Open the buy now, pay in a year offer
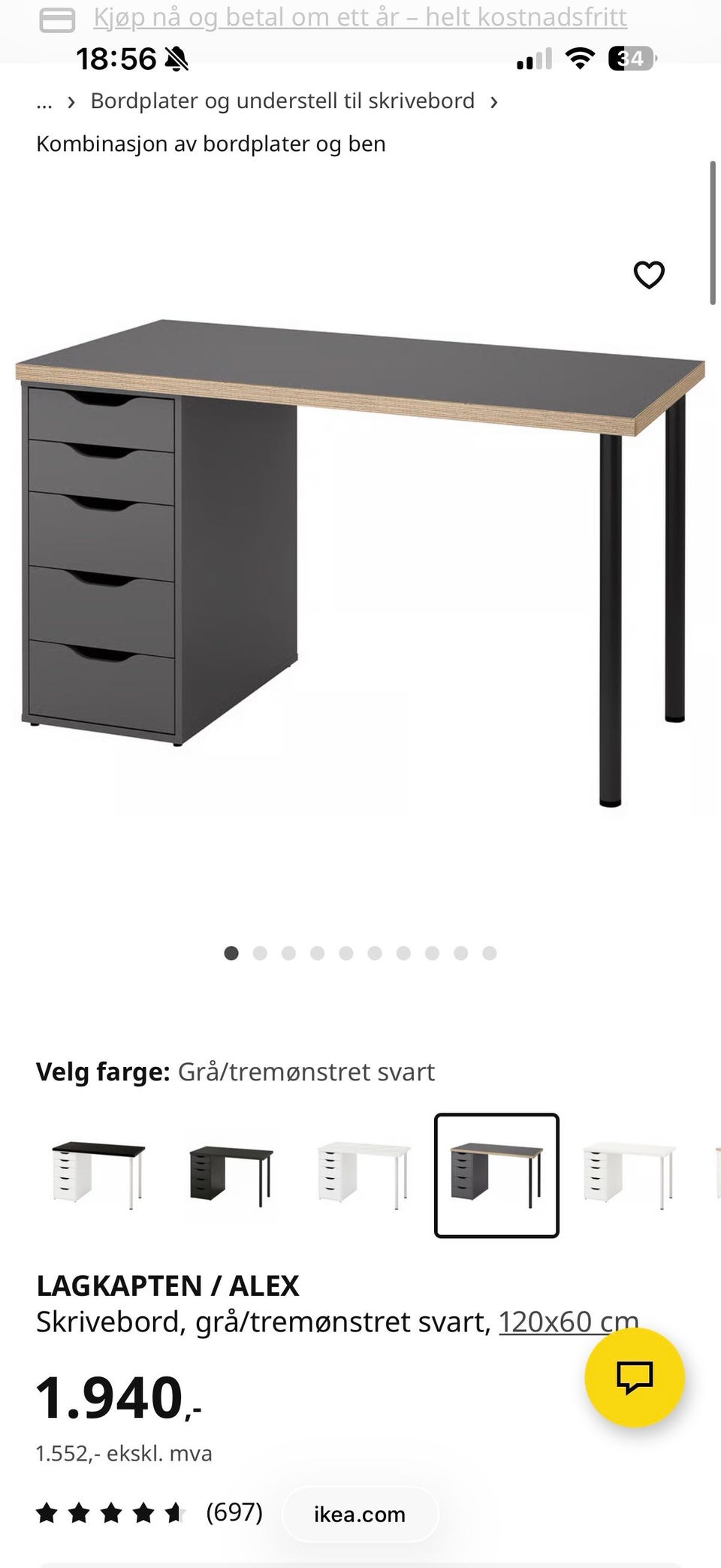Image resolution: width=721 pixels, height=1568 pixels. pyautogui.click(x=360, y=17)
